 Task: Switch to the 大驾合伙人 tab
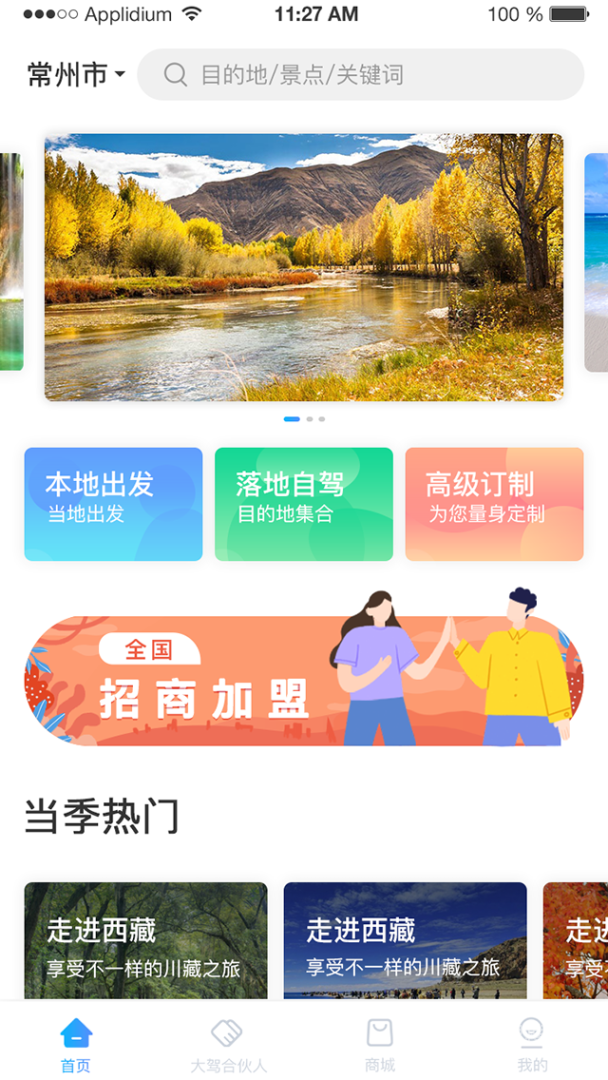coord(228,1045)
